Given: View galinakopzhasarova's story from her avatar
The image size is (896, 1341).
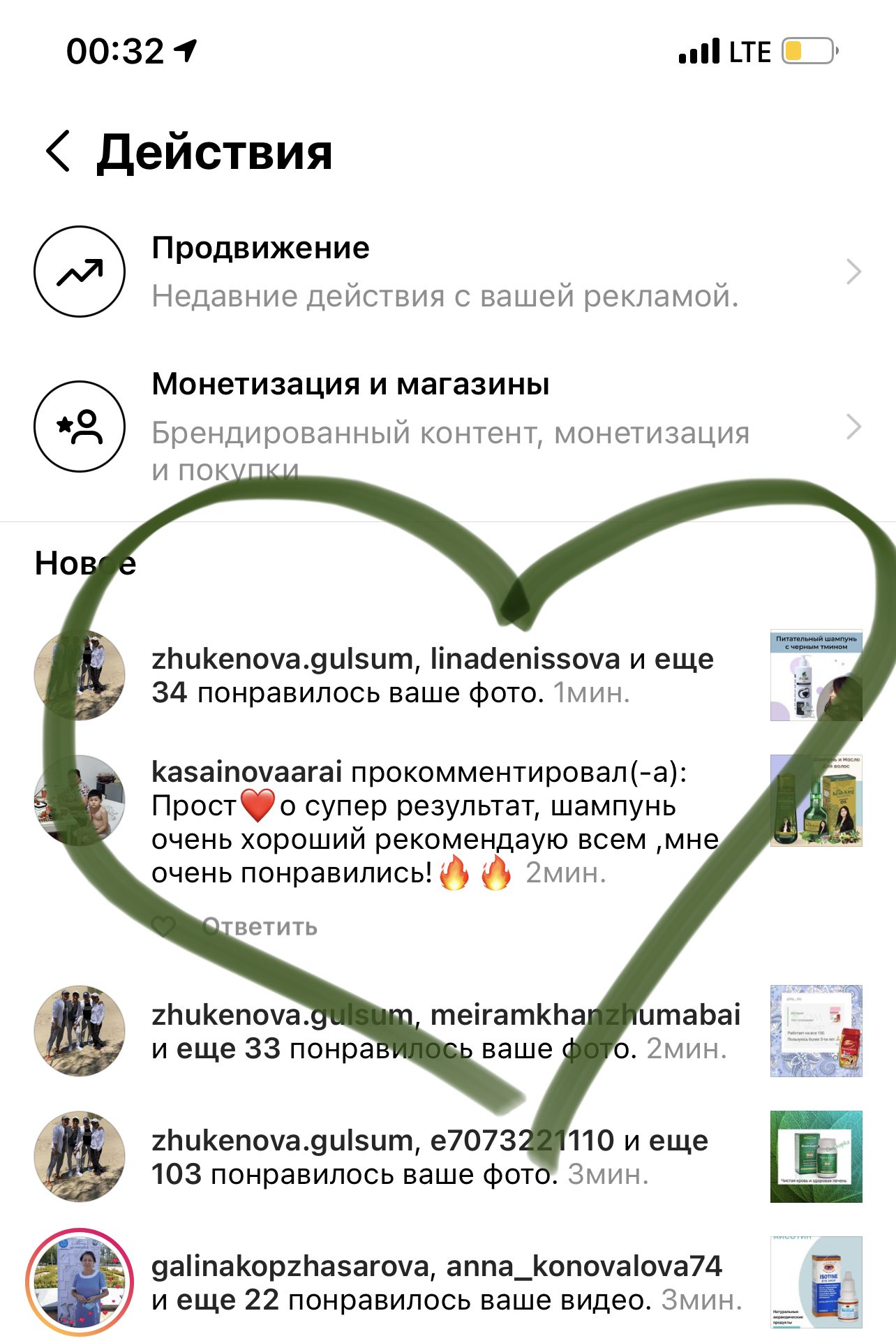Looking at the screenshot, I should (x=80, y=1282).
